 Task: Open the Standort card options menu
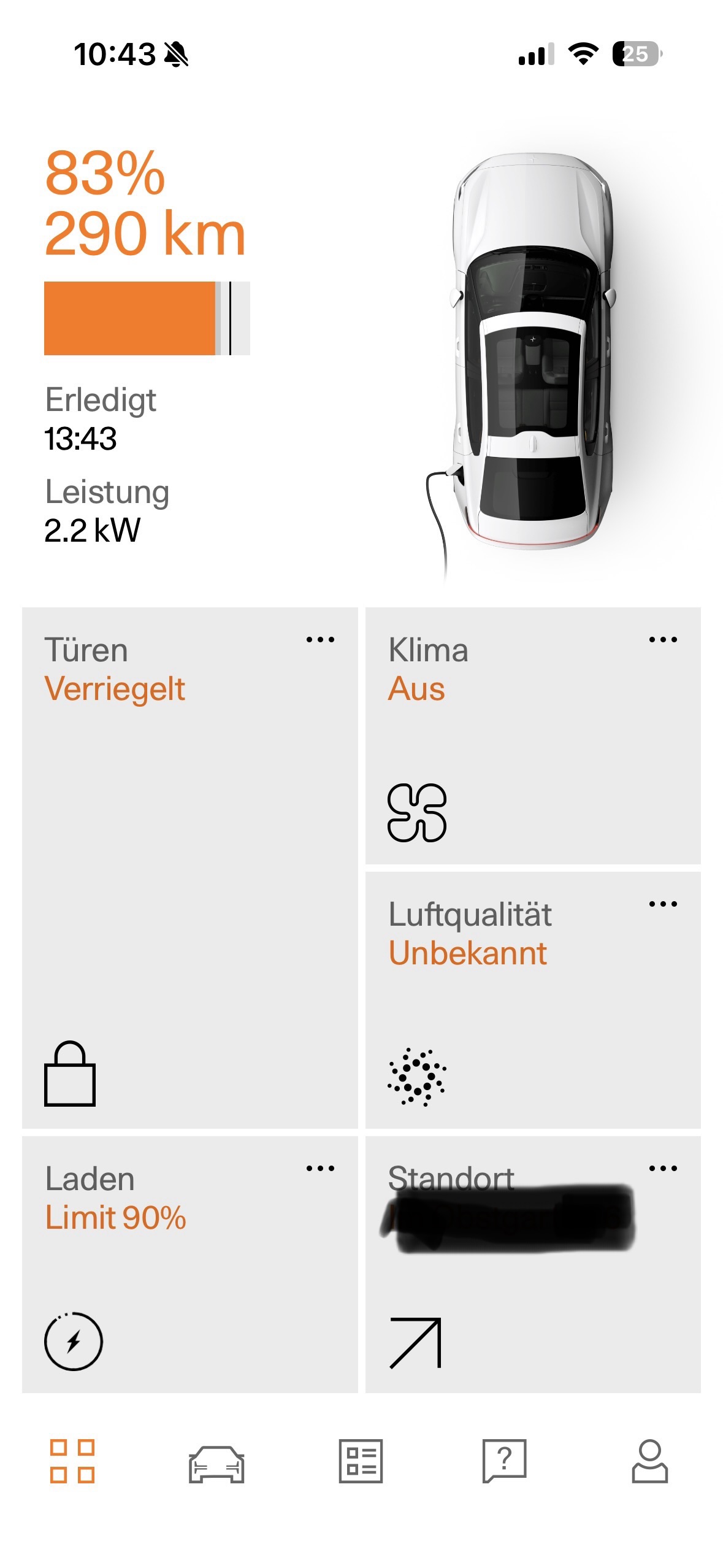click(663, 1169)
